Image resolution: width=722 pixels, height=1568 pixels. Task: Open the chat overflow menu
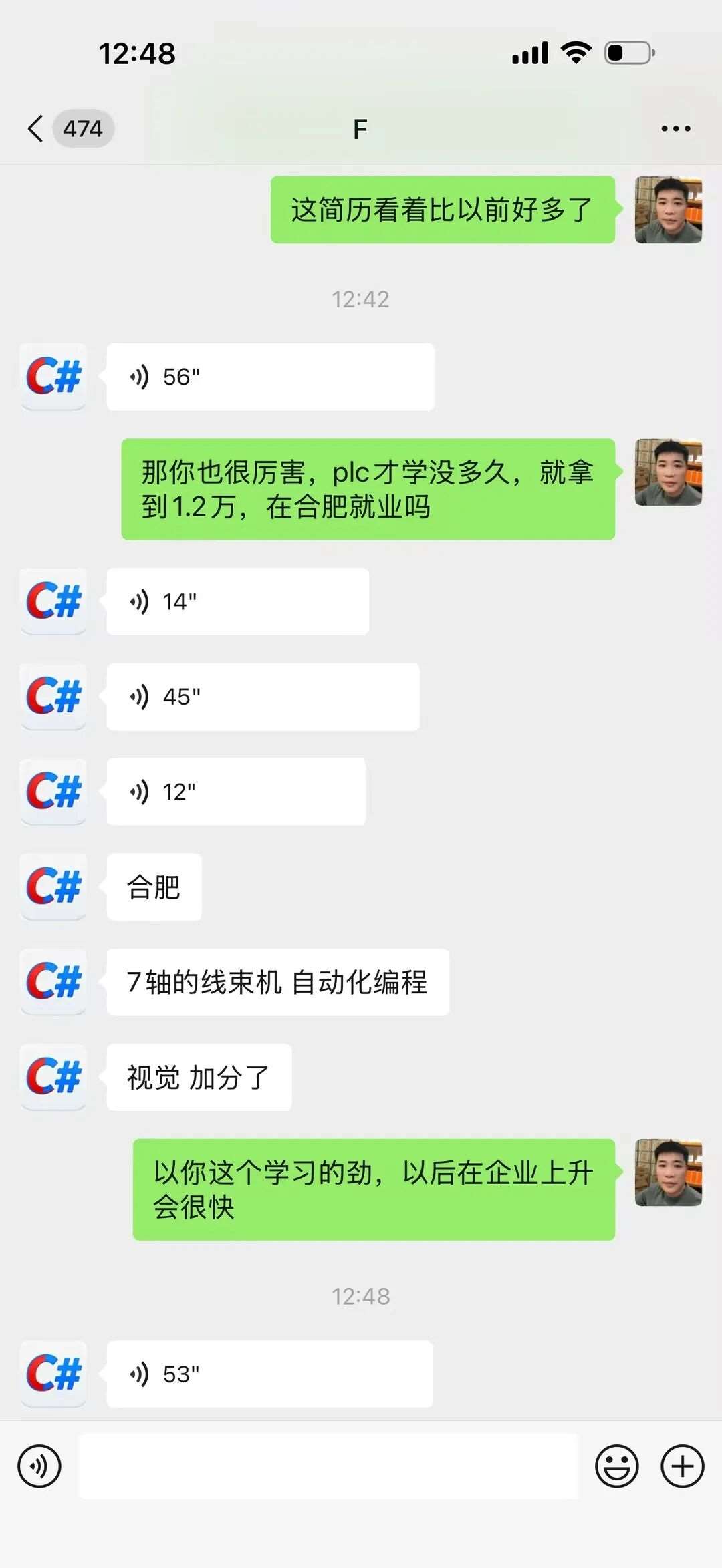675,128
